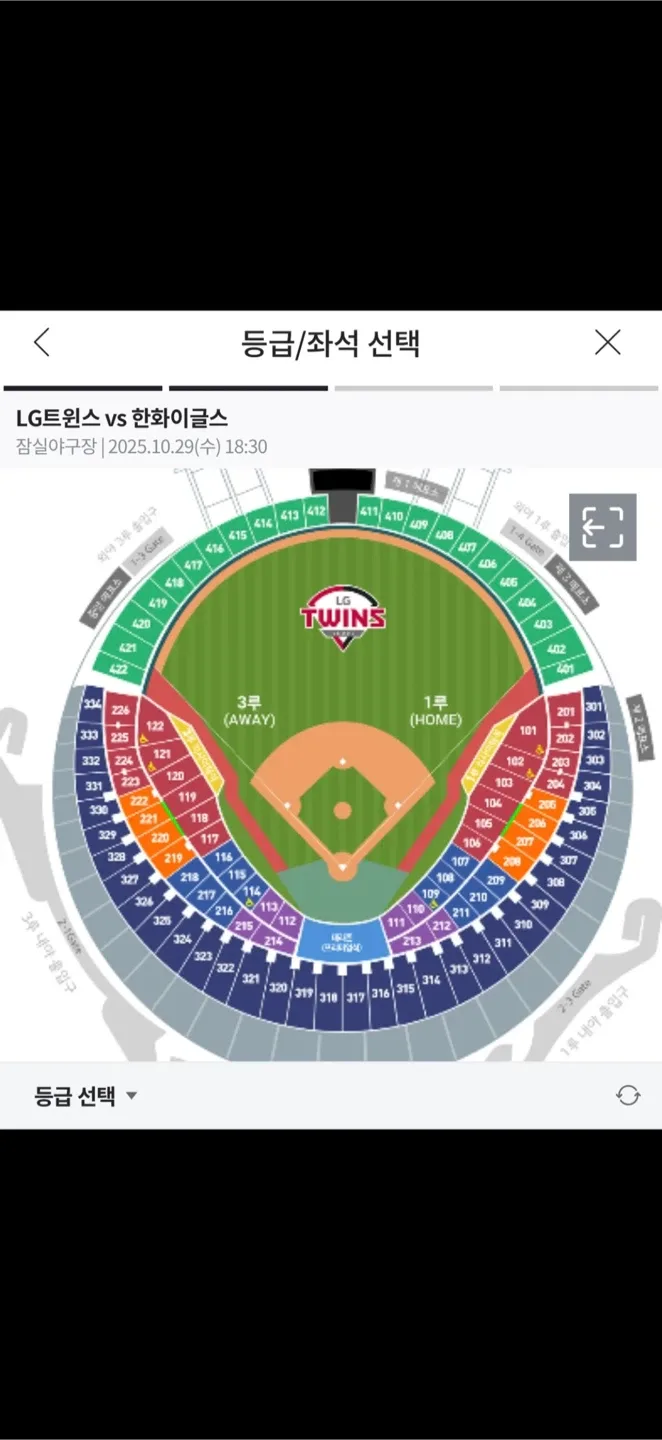Go back with the left arrow
Image resolution: width=662 pixels, height=1440 pixels.
pyautogui.click(x=41, y=343)
